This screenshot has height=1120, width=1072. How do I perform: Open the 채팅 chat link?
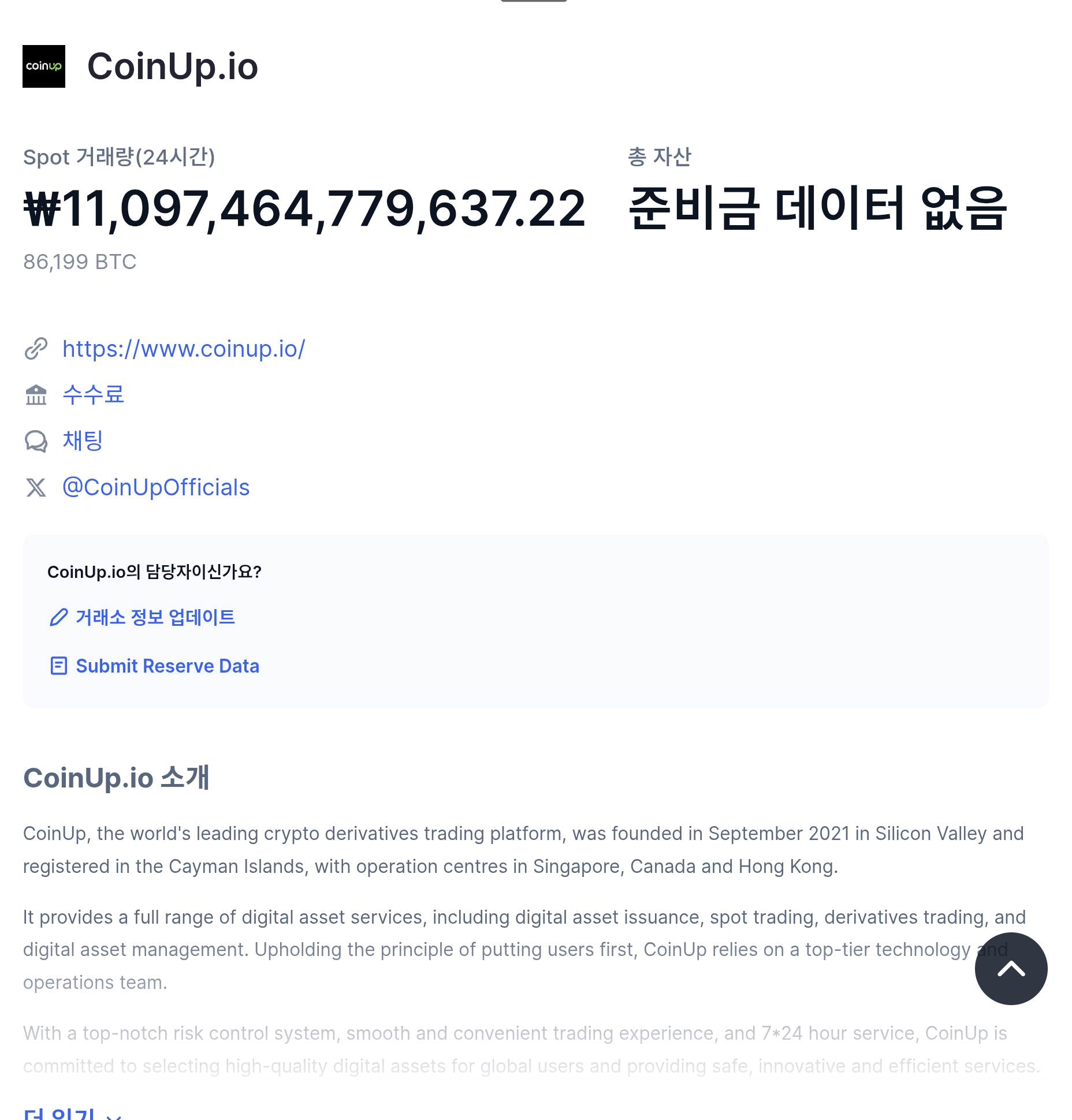[83, 441]
